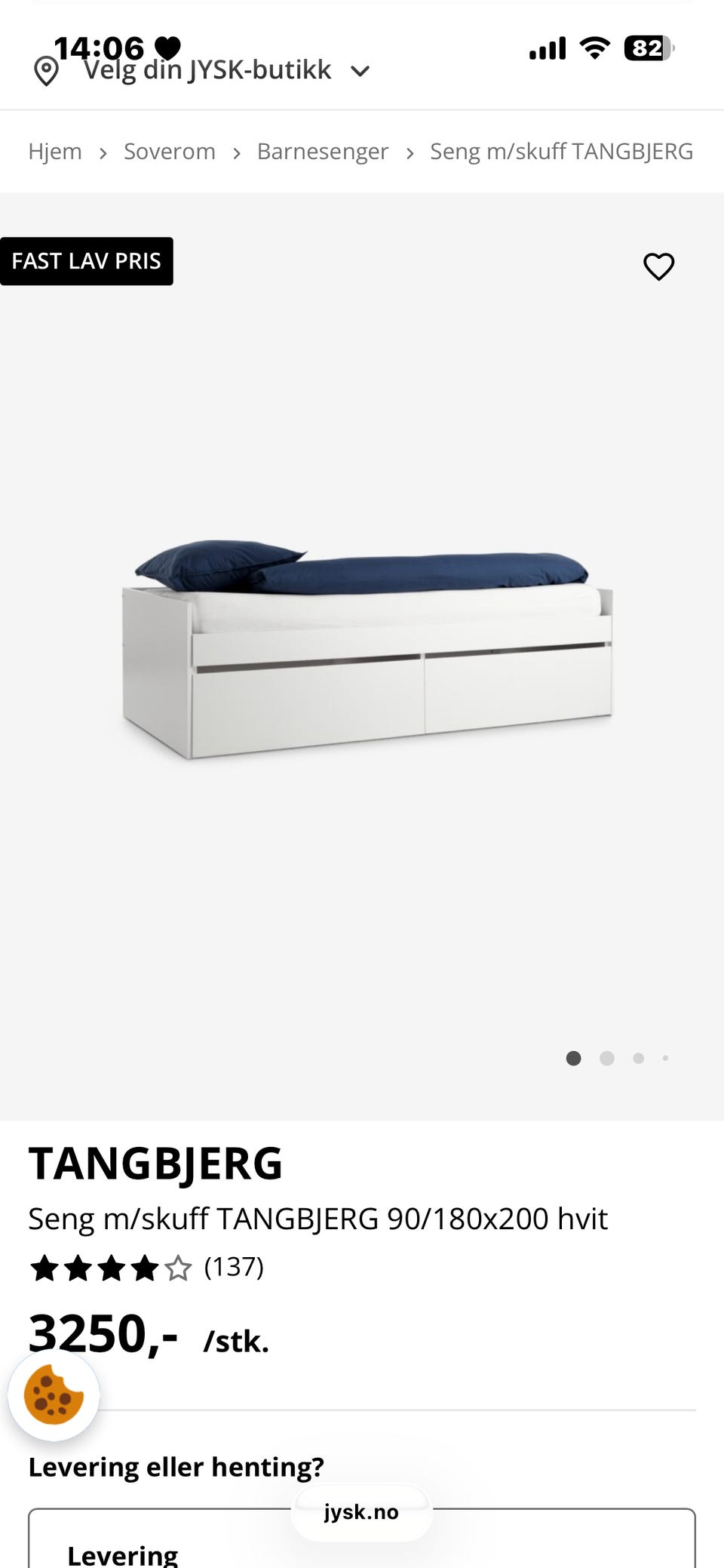Go to the Hjem breadcrumb
724x1568 pixels.
[x=55, y=151]
